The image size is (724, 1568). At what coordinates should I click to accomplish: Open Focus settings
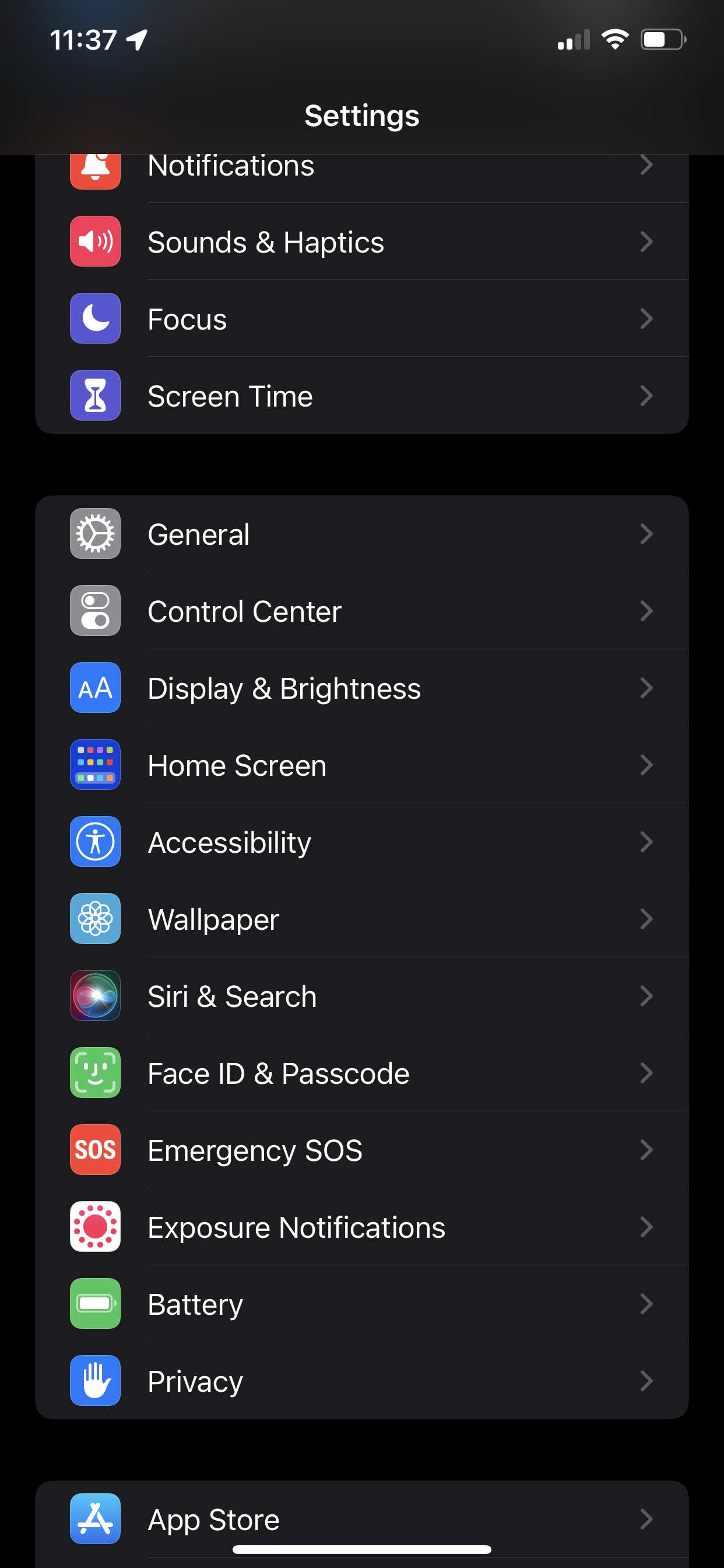[x=361, y=319]
